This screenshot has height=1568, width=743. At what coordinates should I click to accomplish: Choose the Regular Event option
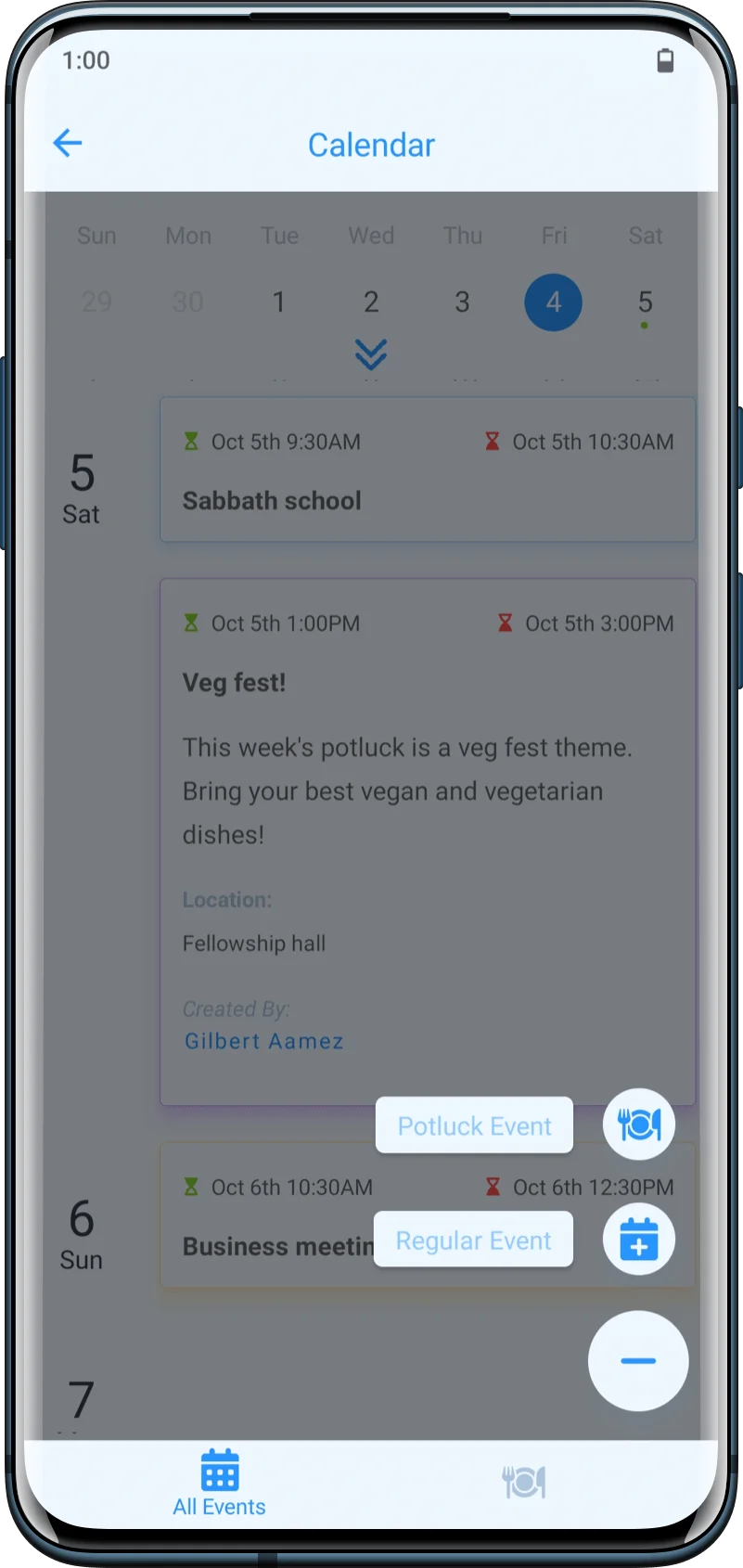[473, 1240]
